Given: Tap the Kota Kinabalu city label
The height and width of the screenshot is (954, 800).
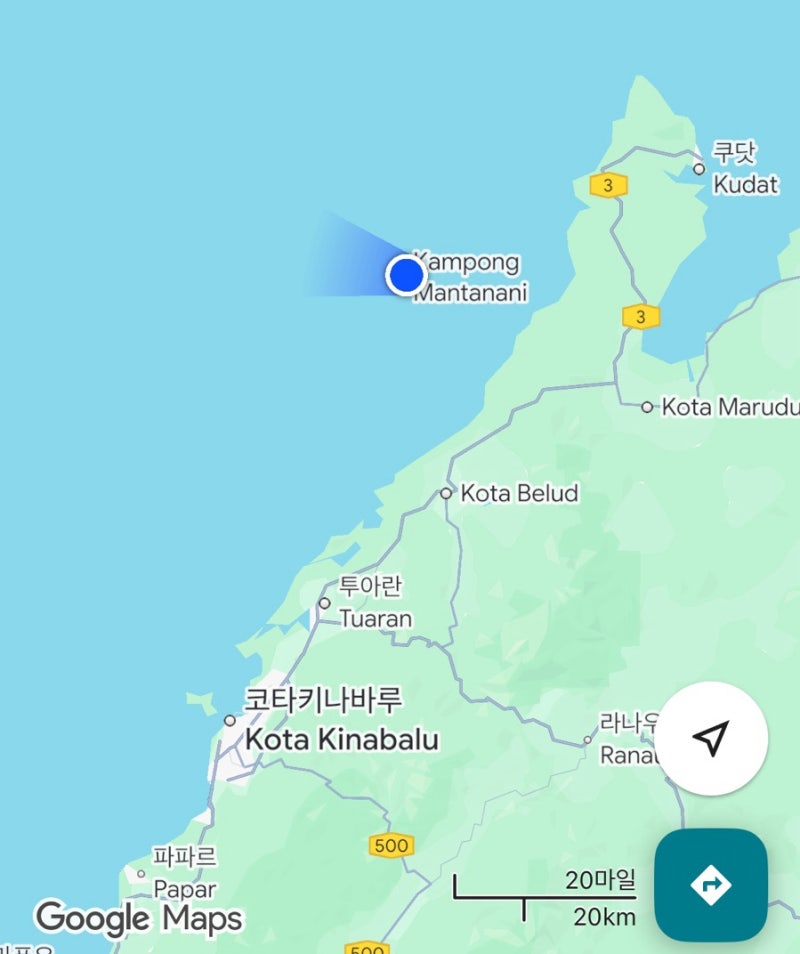Looking at the screenshot, I should [341, 739].
